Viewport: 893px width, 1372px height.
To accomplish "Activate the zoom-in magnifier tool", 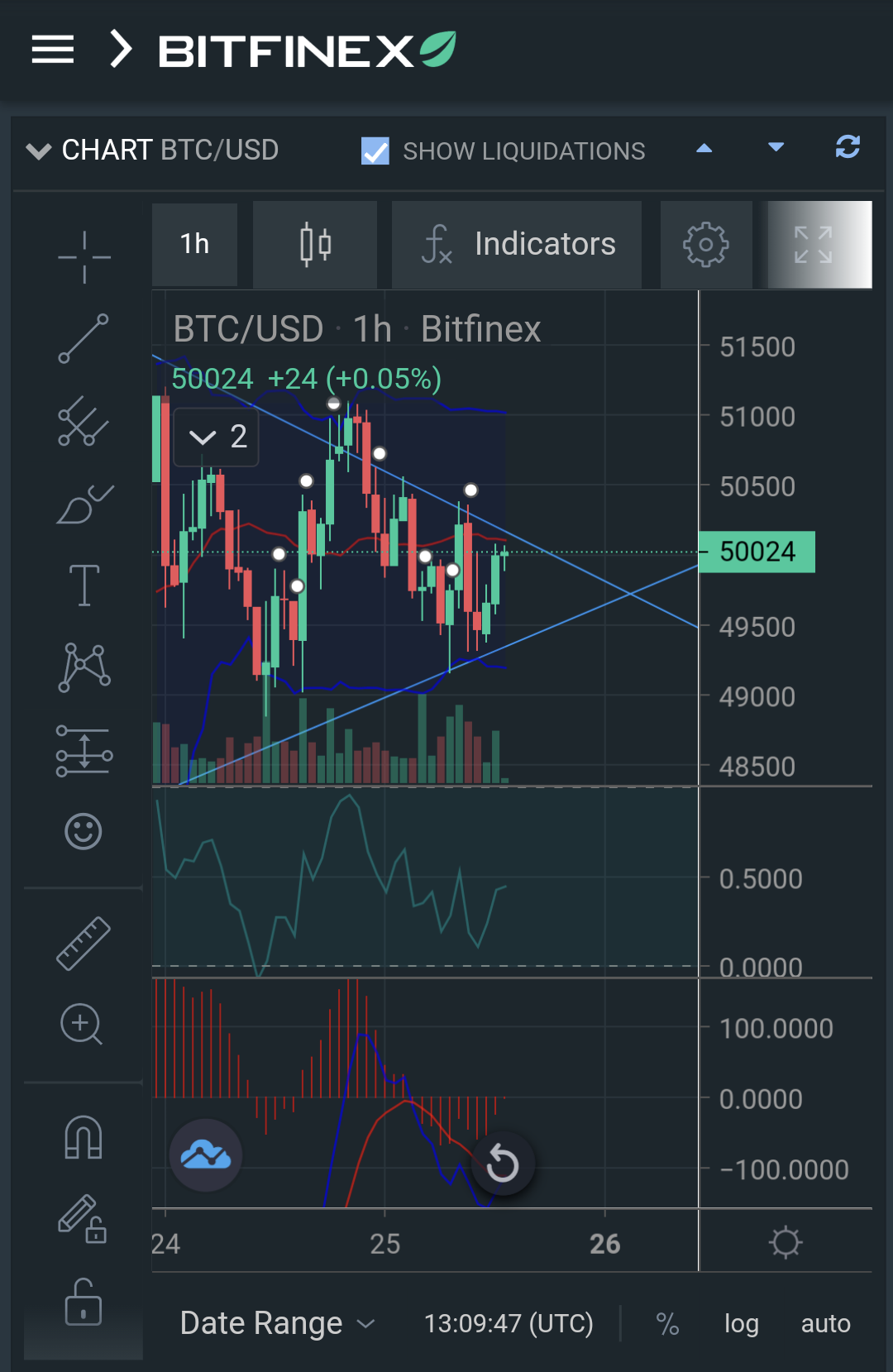I will pos(83,1025).
